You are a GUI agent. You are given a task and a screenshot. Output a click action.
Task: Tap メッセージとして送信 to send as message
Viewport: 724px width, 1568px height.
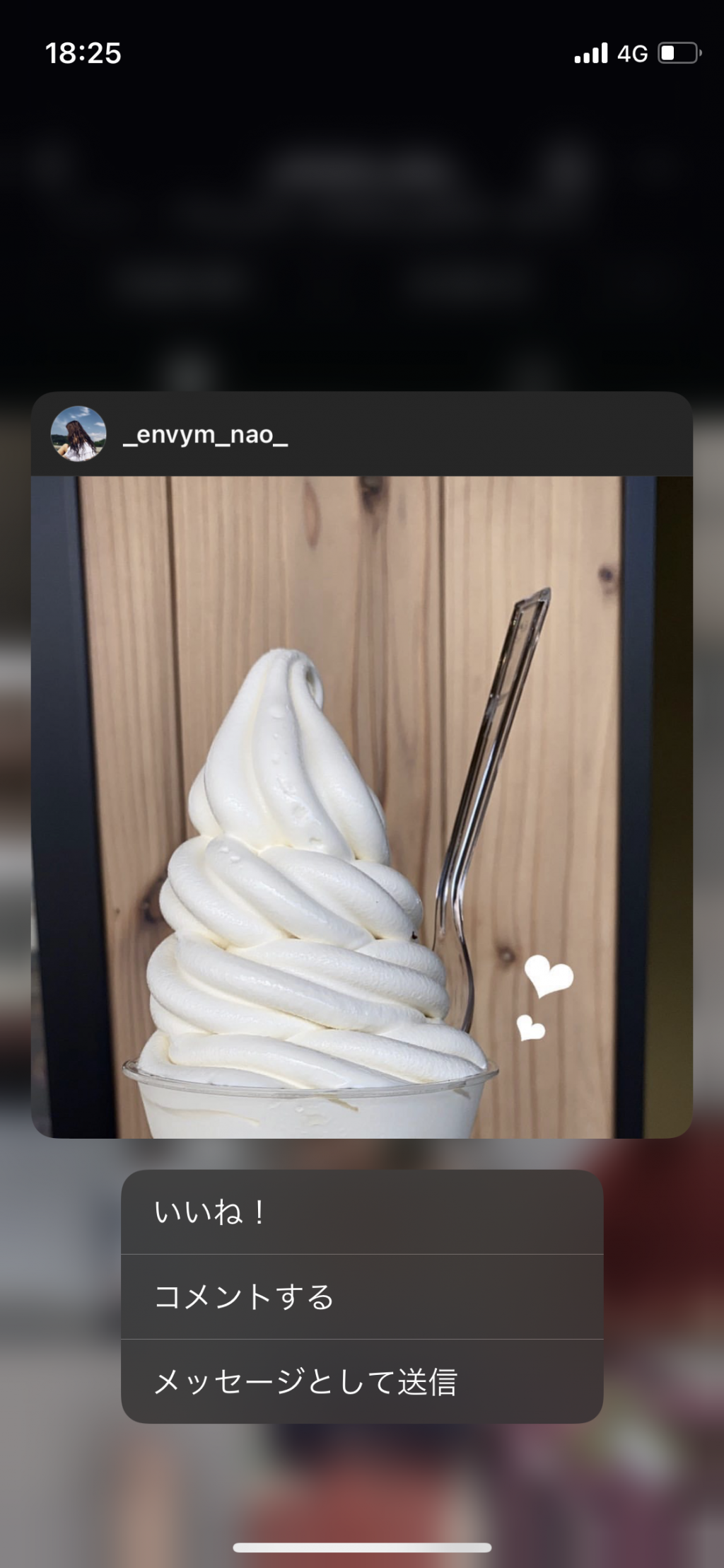point(361,1381)
